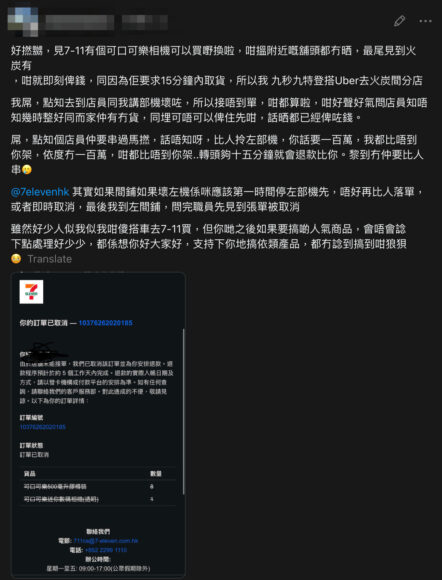This screenshot has height=580, width=442.
Task: Open the three-dot overflow menu
Action: [x=425, y=21]
